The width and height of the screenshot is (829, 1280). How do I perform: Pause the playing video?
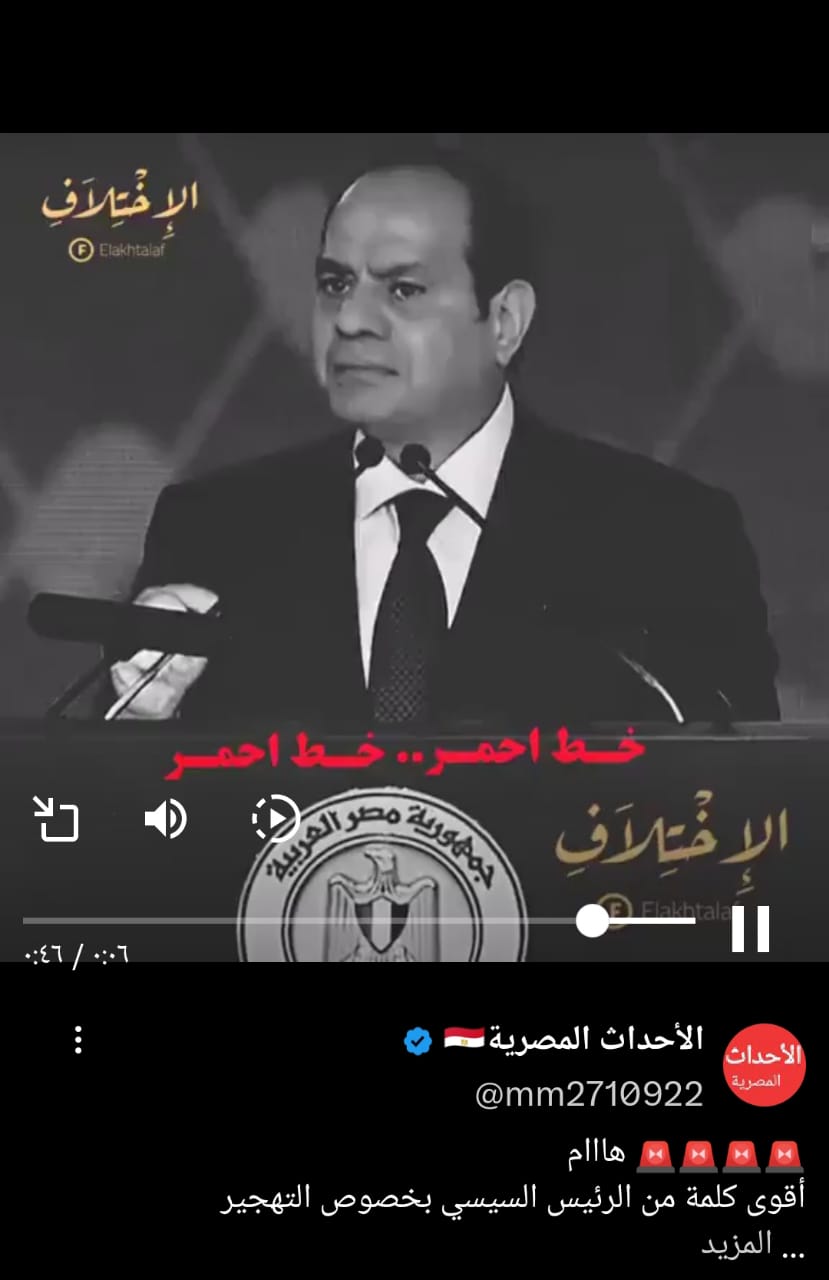point(750,928)
